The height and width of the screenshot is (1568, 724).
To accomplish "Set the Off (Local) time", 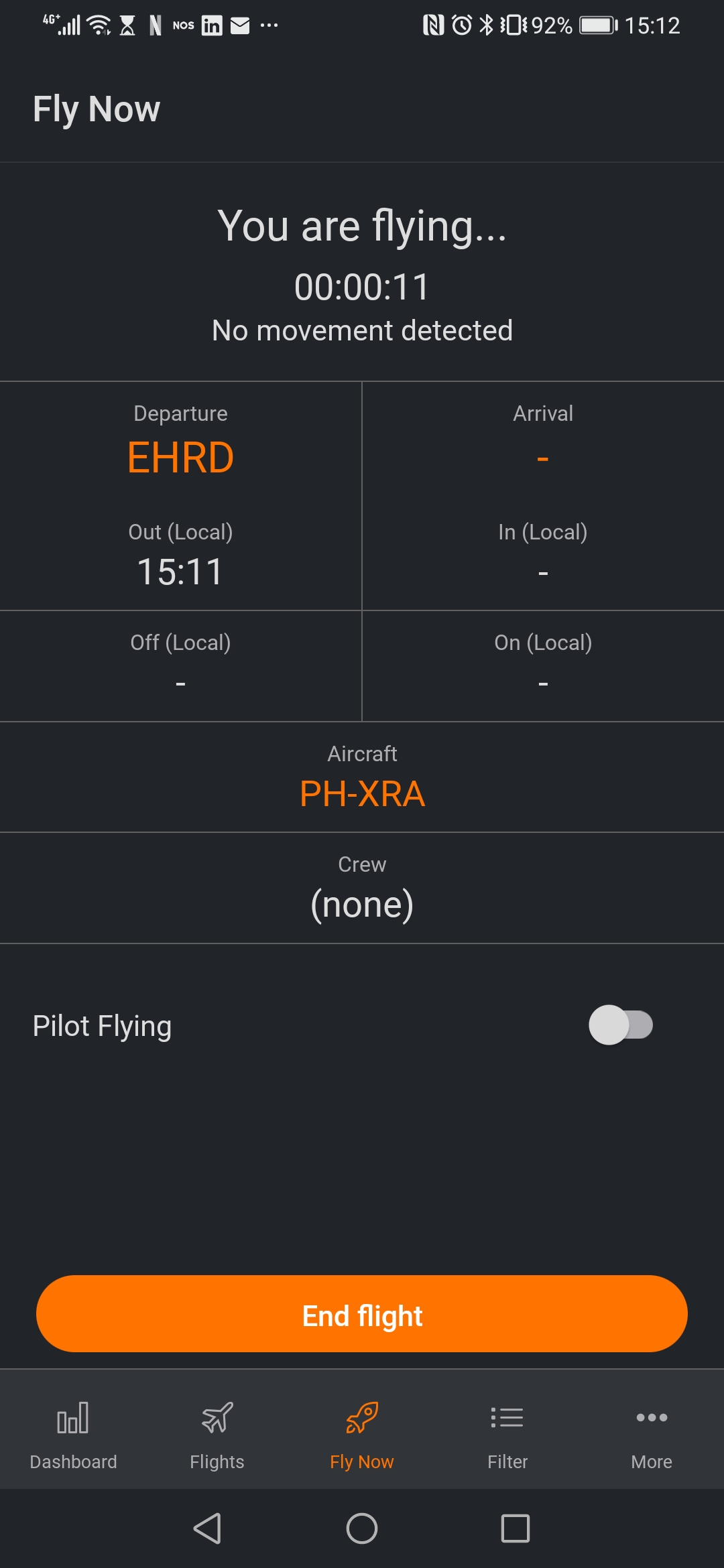I will [x=180, y=682].
